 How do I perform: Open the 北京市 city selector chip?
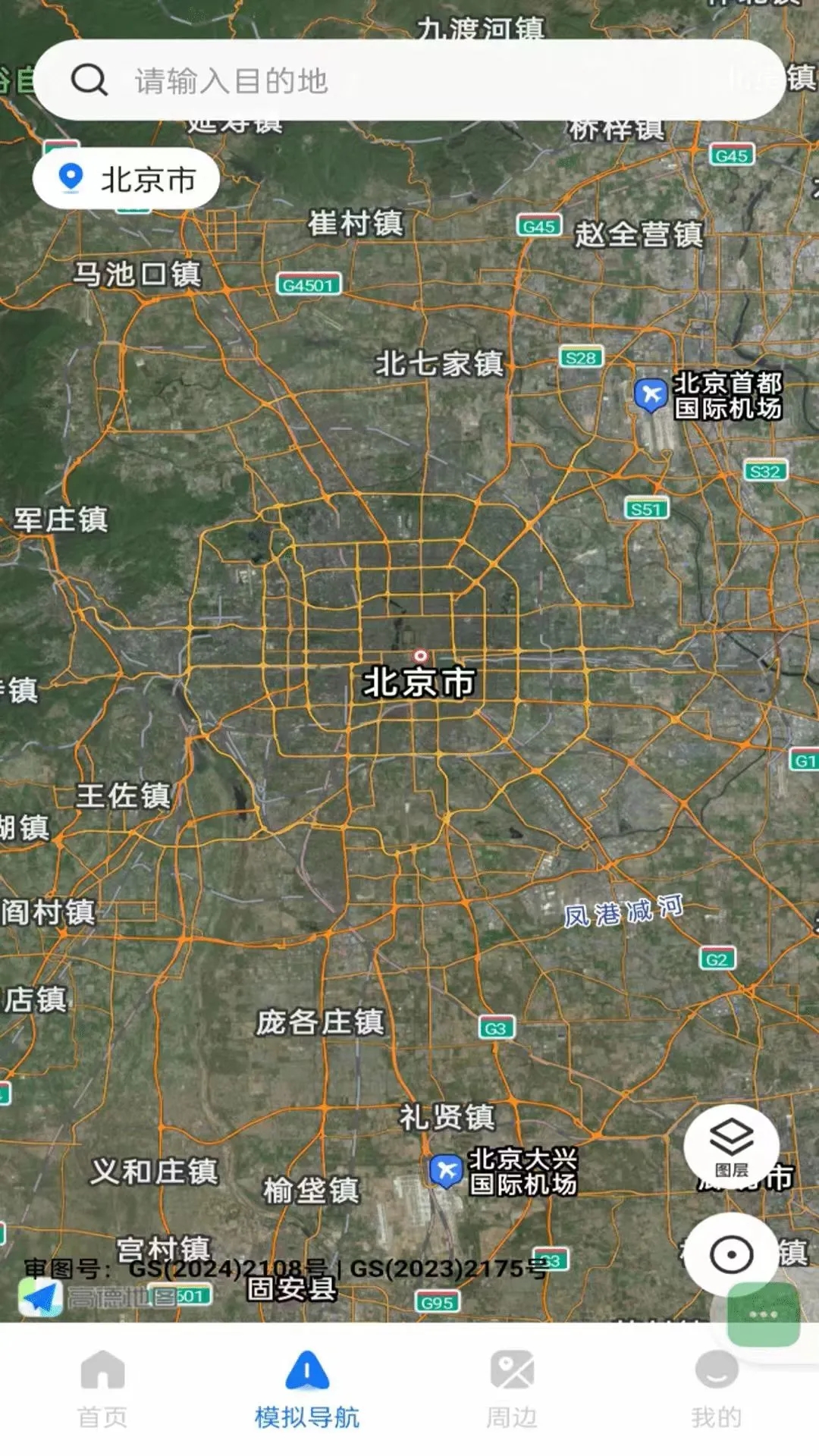127,179
